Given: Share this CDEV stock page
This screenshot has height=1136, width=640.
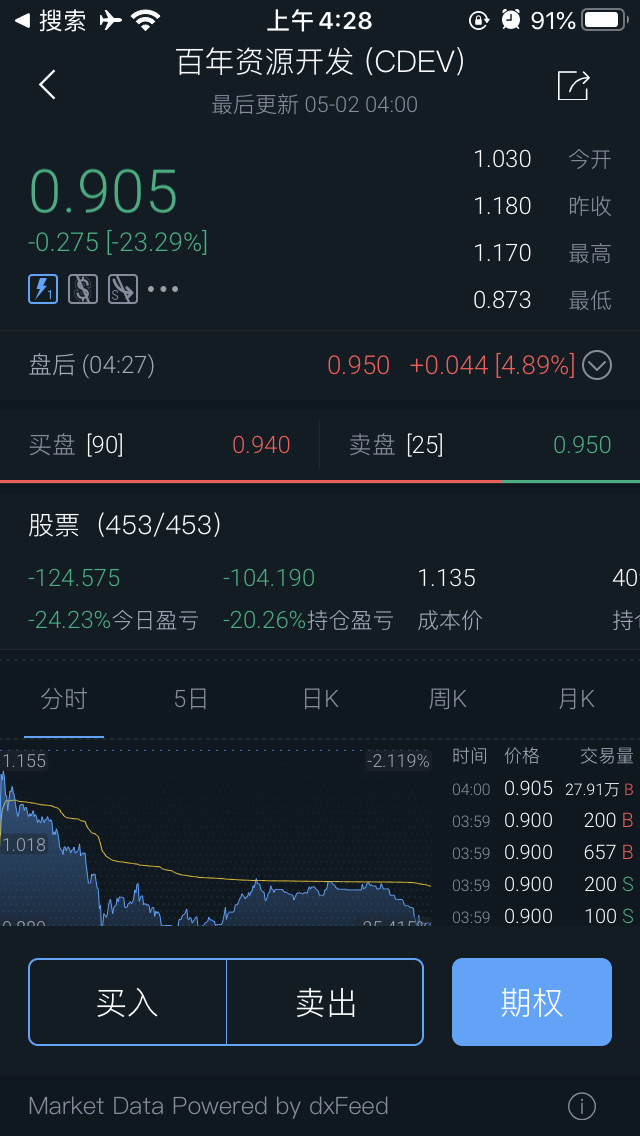Looking at the screenshot, I should click(573, 86).
